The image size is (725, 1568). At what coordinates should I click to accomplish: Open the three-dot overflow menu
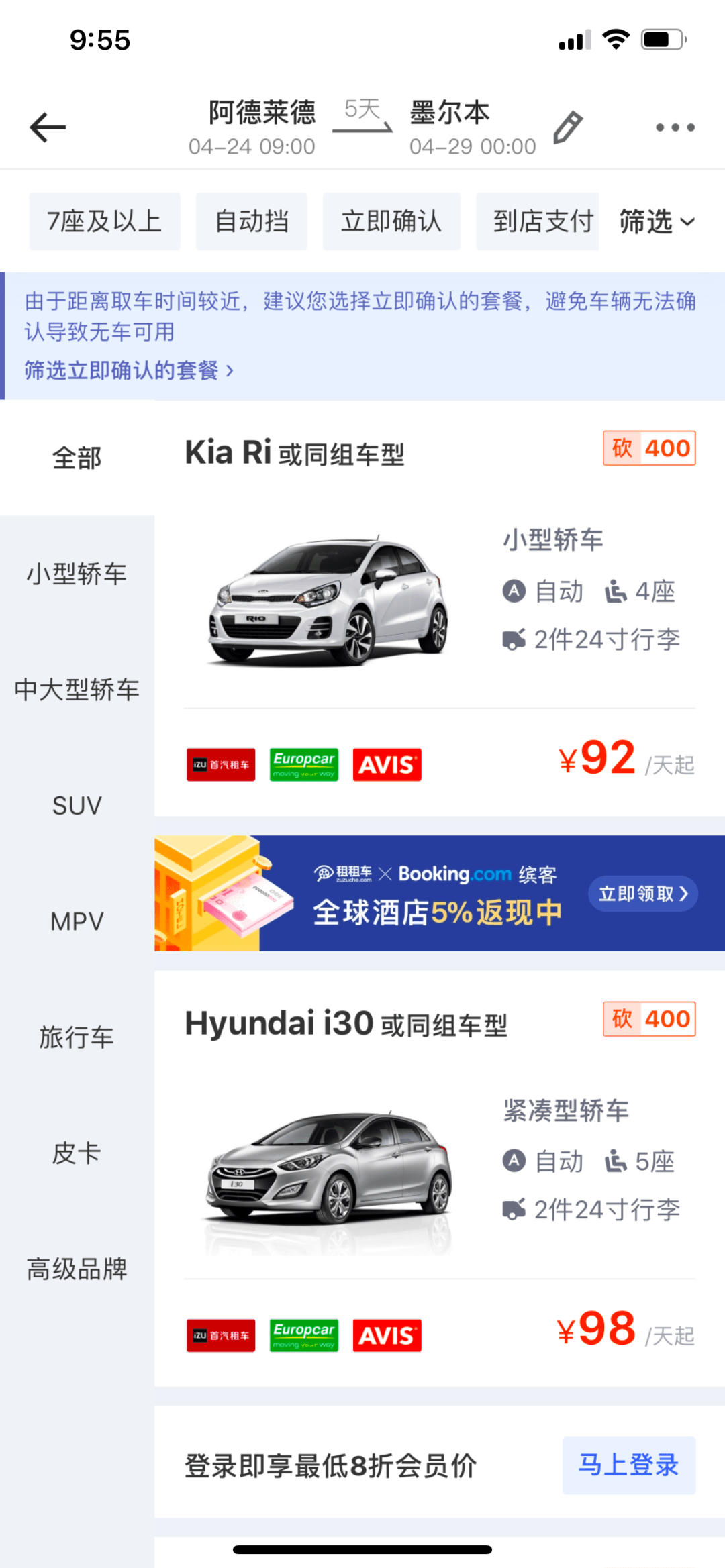[675, 127]
